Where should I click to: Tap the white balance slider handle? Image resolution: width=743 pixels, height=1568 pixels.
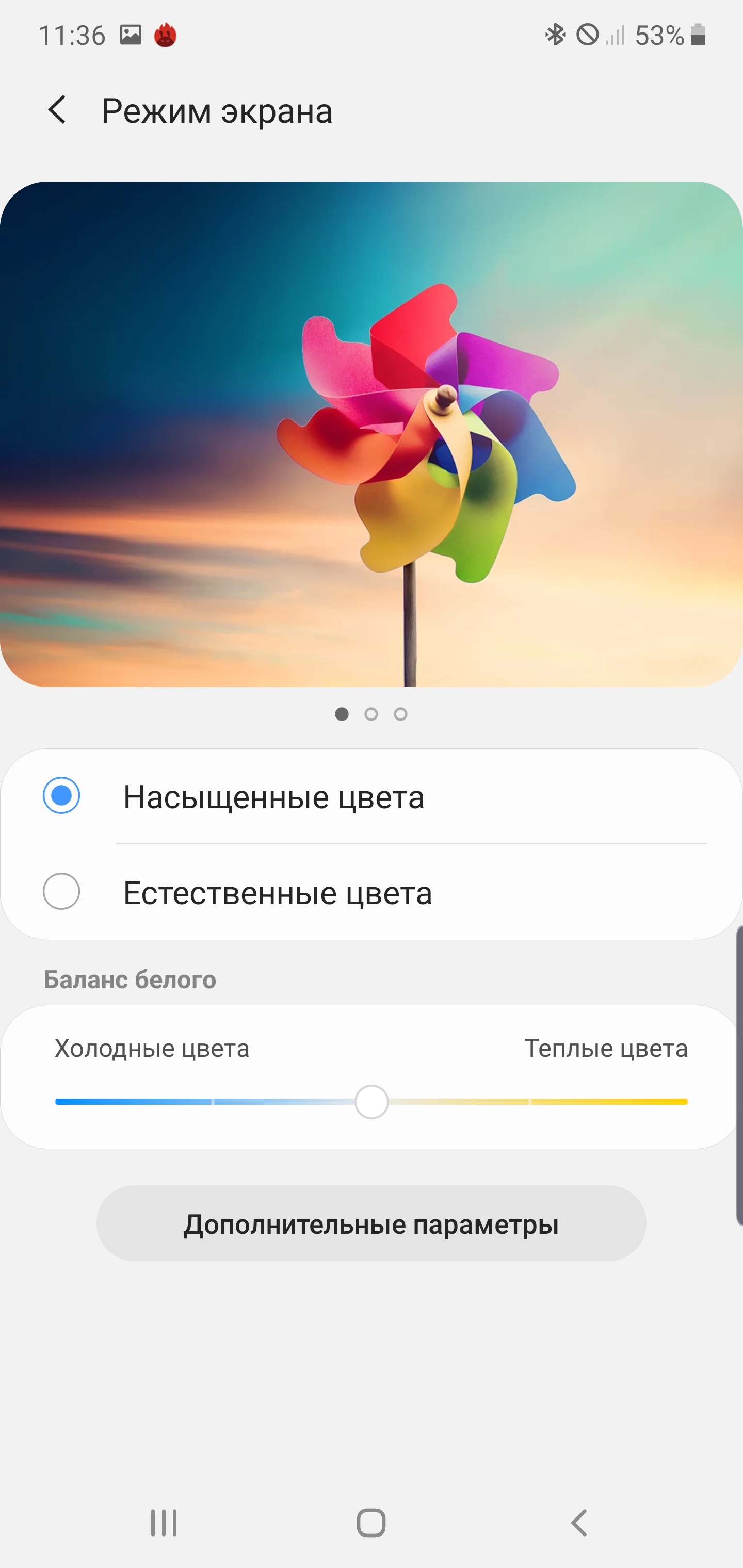(372, 1102)
